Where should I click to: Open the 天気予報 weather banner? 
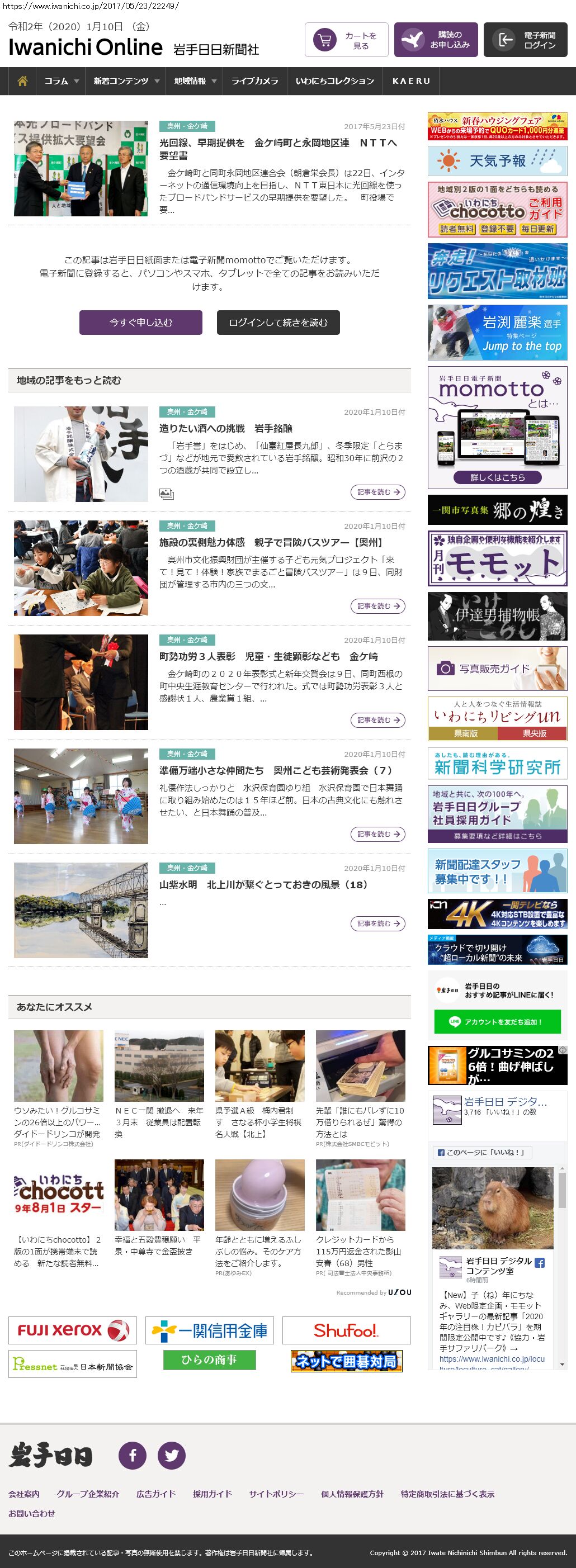(497, 160)
